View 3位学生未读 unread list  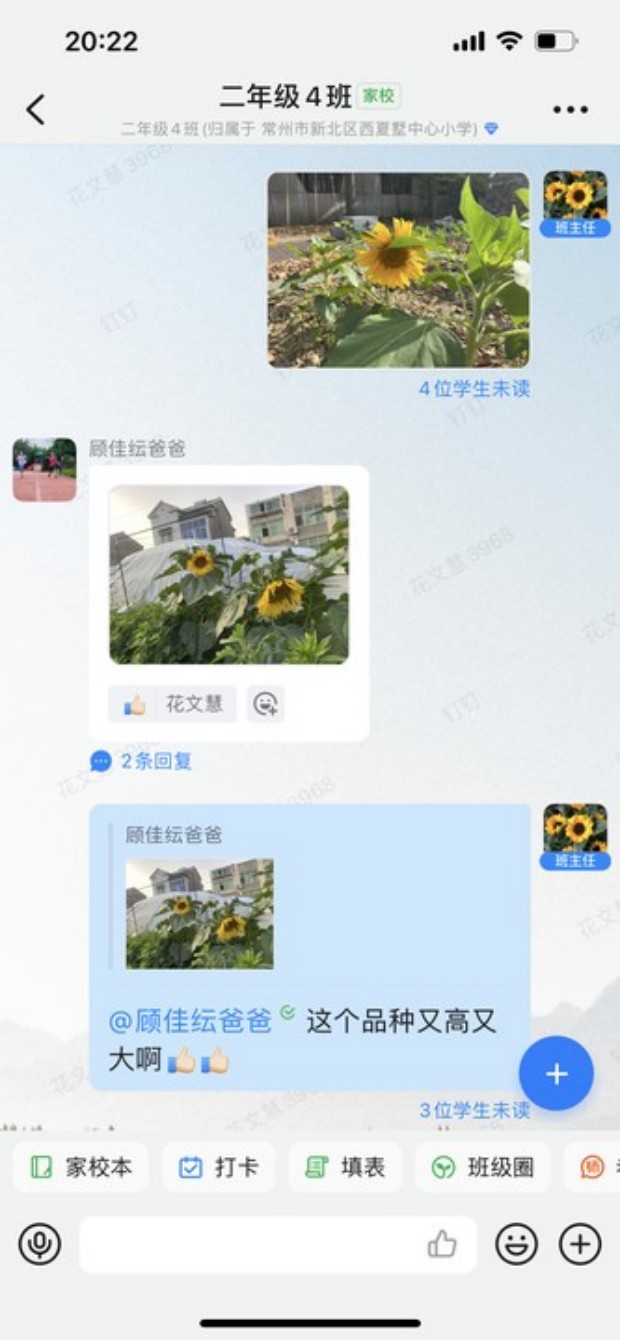pos(474,1110)
